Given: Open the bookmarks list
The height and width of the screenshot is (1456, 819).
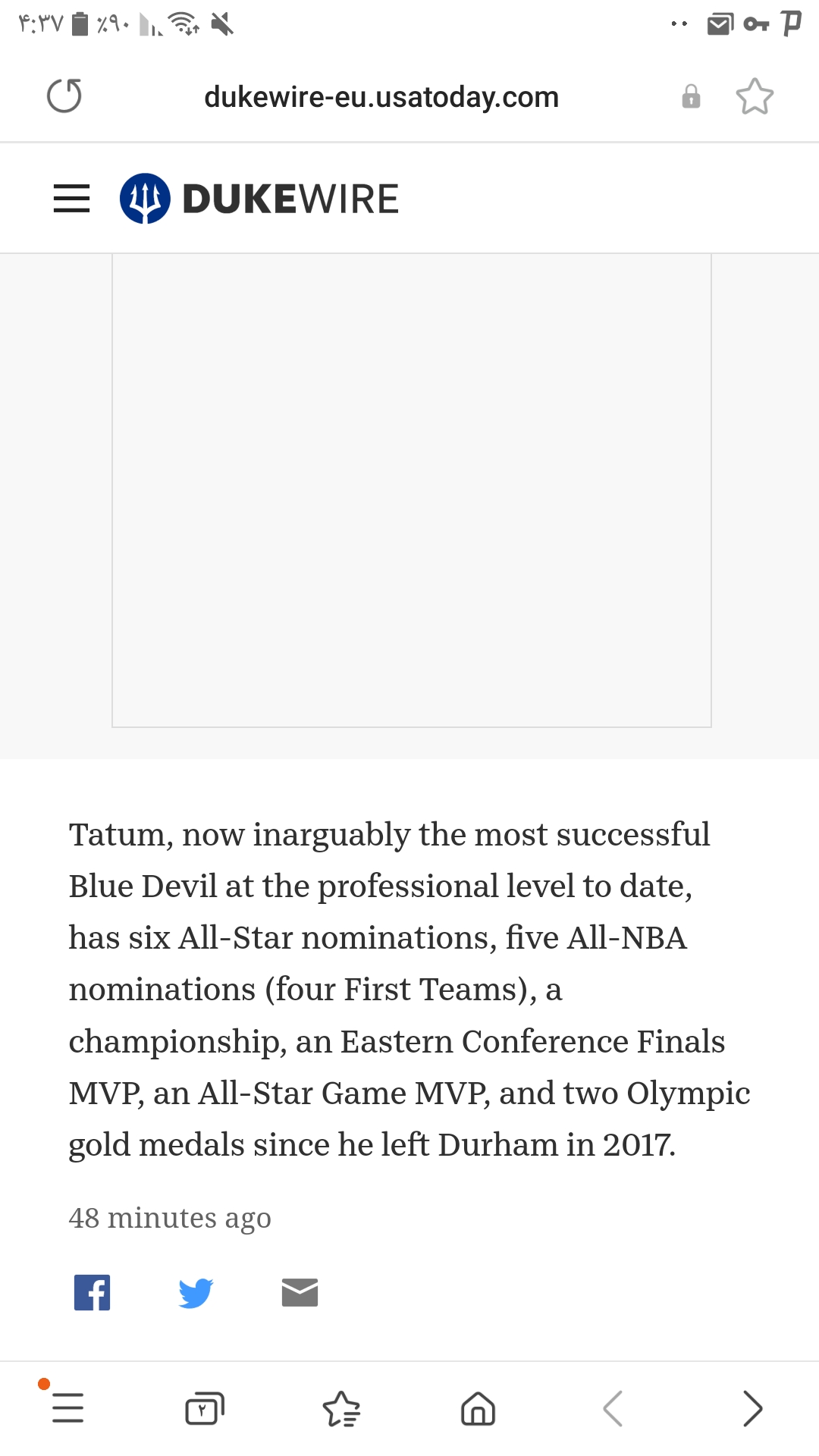Looking at the screenshot, I should (x=341, y=1408).
